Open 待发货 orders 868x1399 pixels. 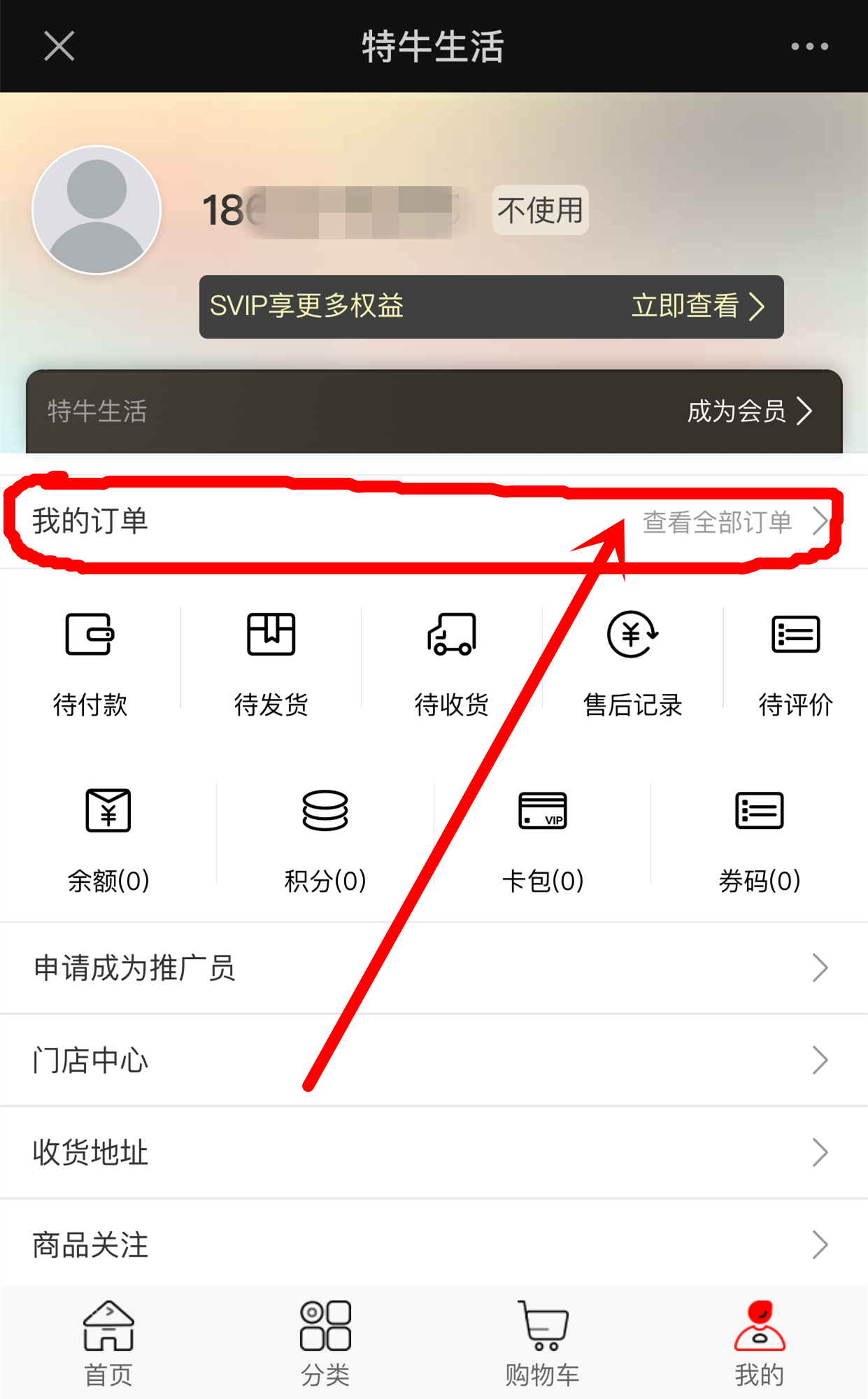pyautogui.click(x=271, y=665)
